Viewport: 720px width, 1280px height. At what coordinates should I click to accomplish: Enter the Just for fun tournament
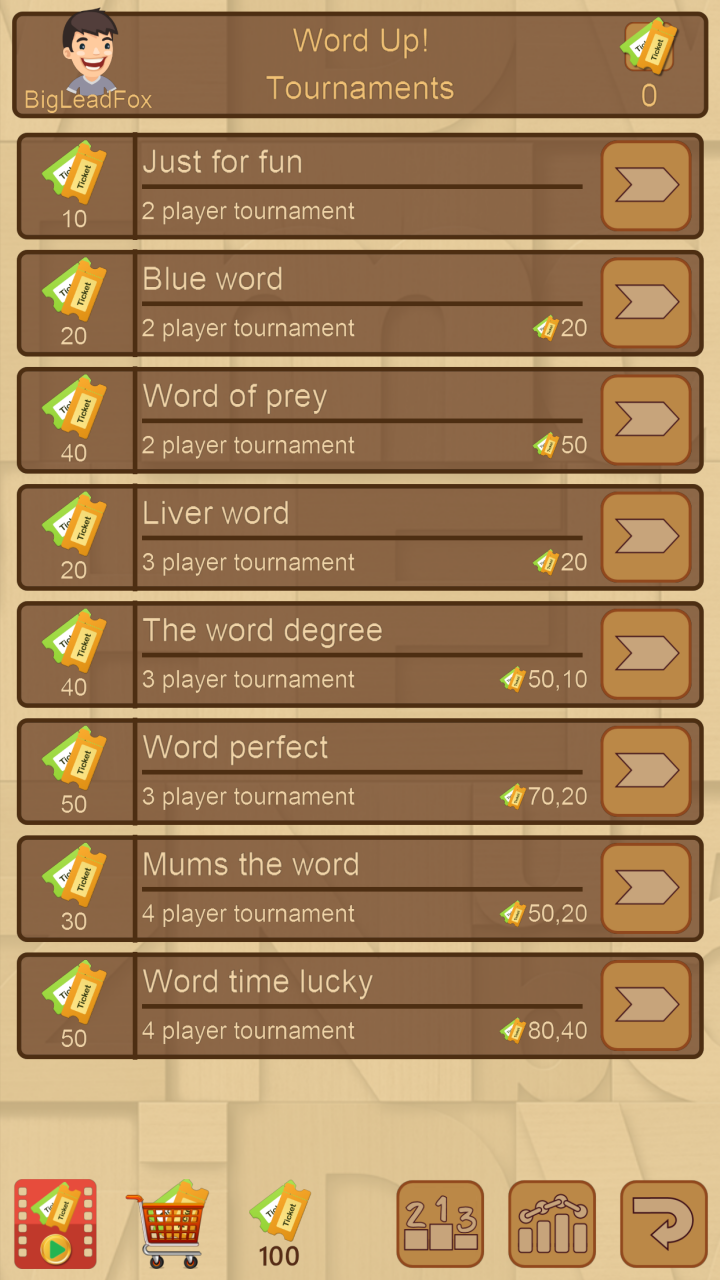pyautogui.click(x=646, y=186)
